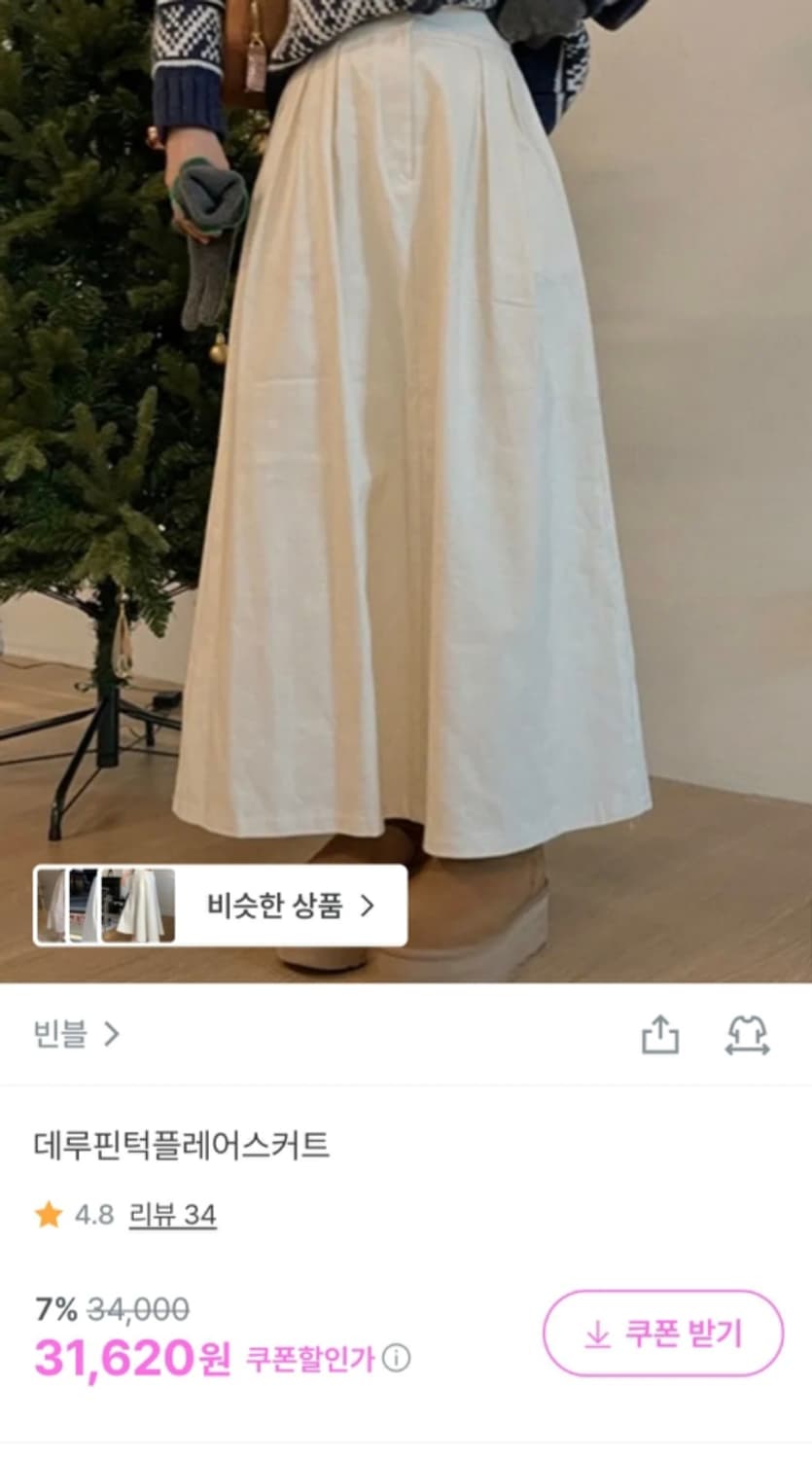Screen dimensions: 812x1459
Task: Open the 빈블 store name link
Action: click(x=61, y=1036)
